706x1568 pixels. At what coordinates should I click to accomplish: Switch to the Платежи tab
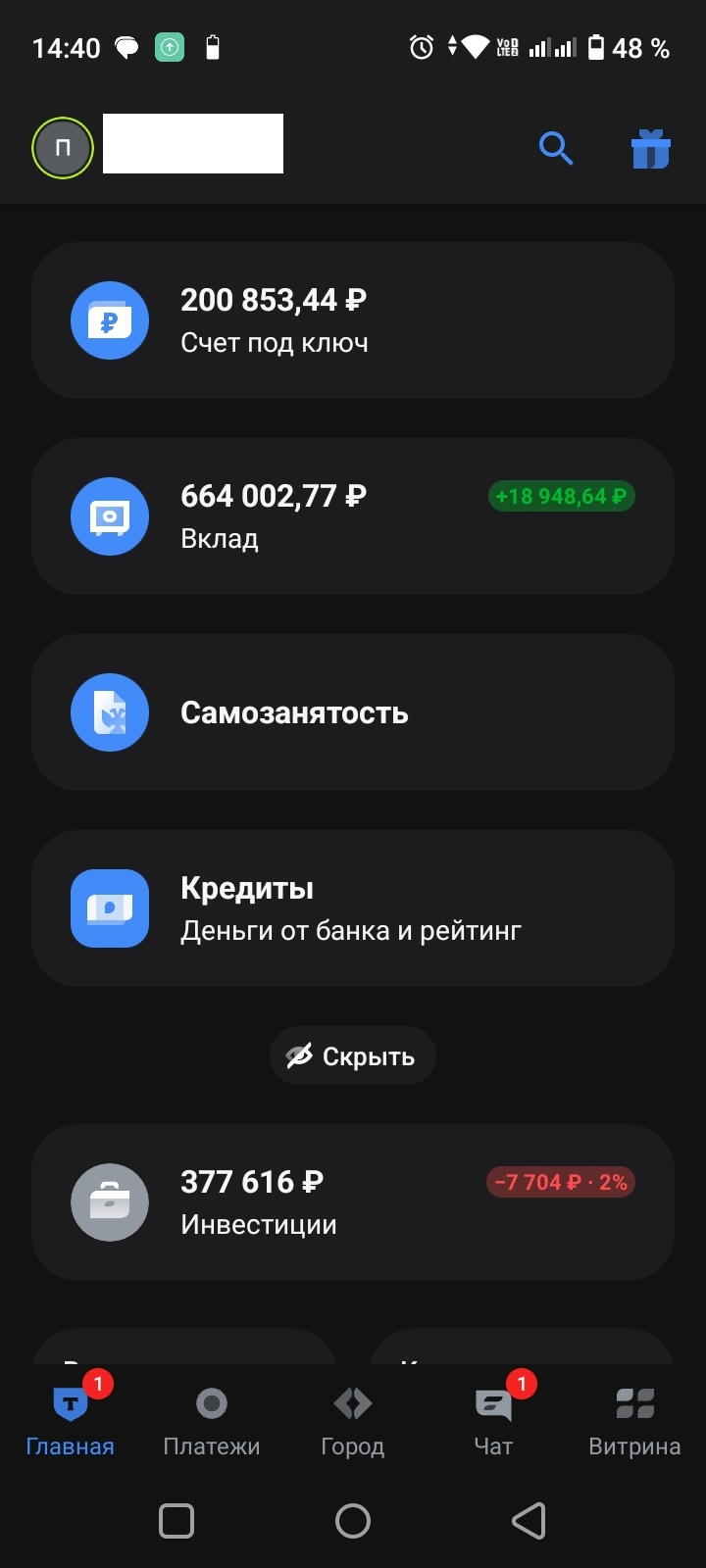point(212,1421)
